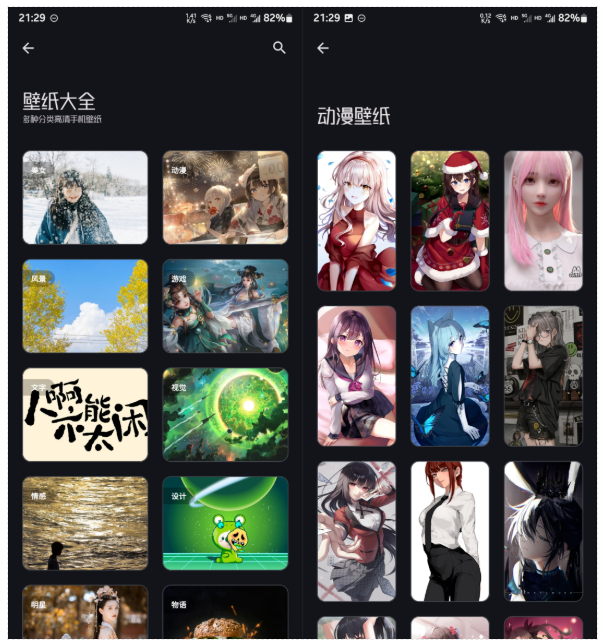Viewport: 603px width, 644px height.
Task: Open search on the 壁纸大全 screen
Action: tap(279, 48)
